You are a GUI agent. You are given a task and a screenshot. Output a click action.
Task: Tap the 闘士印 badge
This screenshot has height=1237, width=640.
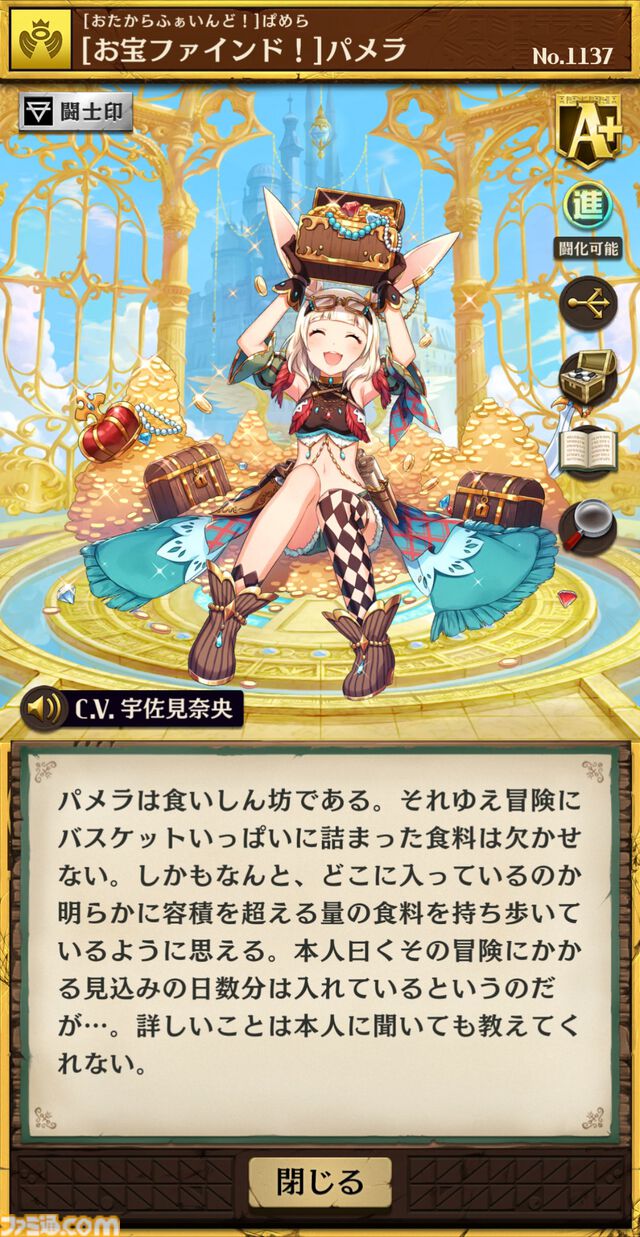click(76, 112)
